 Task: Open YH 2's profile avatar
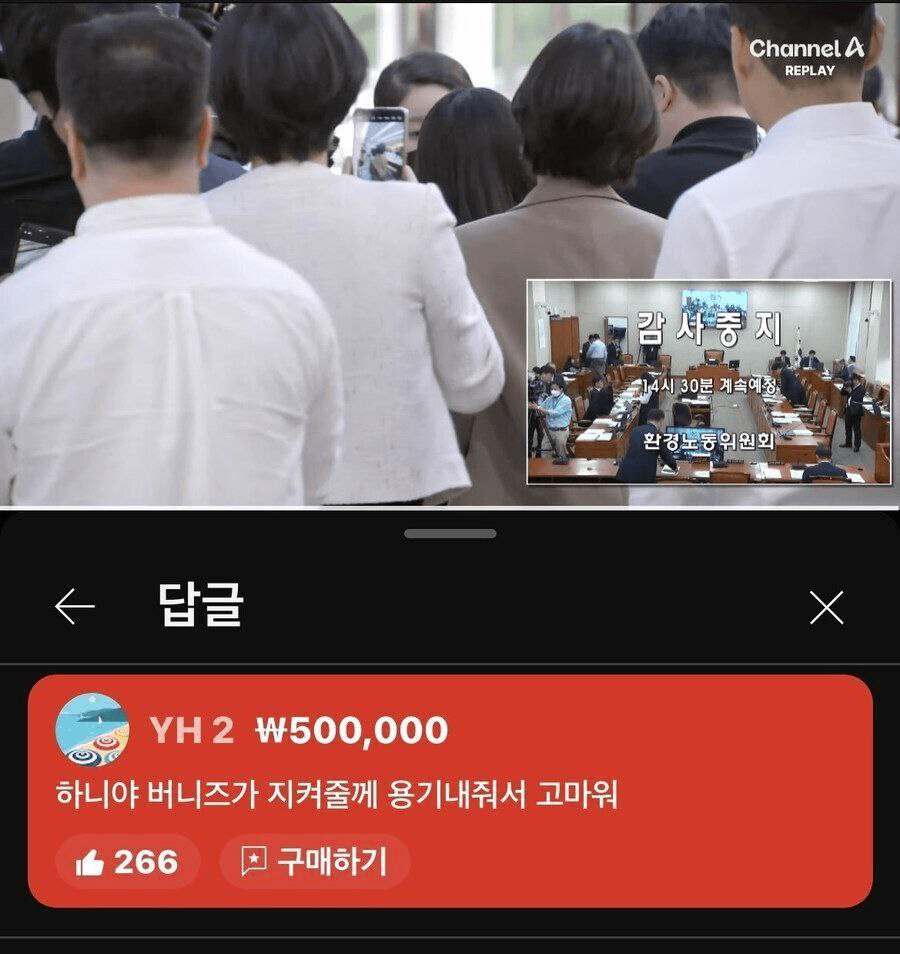pos(92,730)
